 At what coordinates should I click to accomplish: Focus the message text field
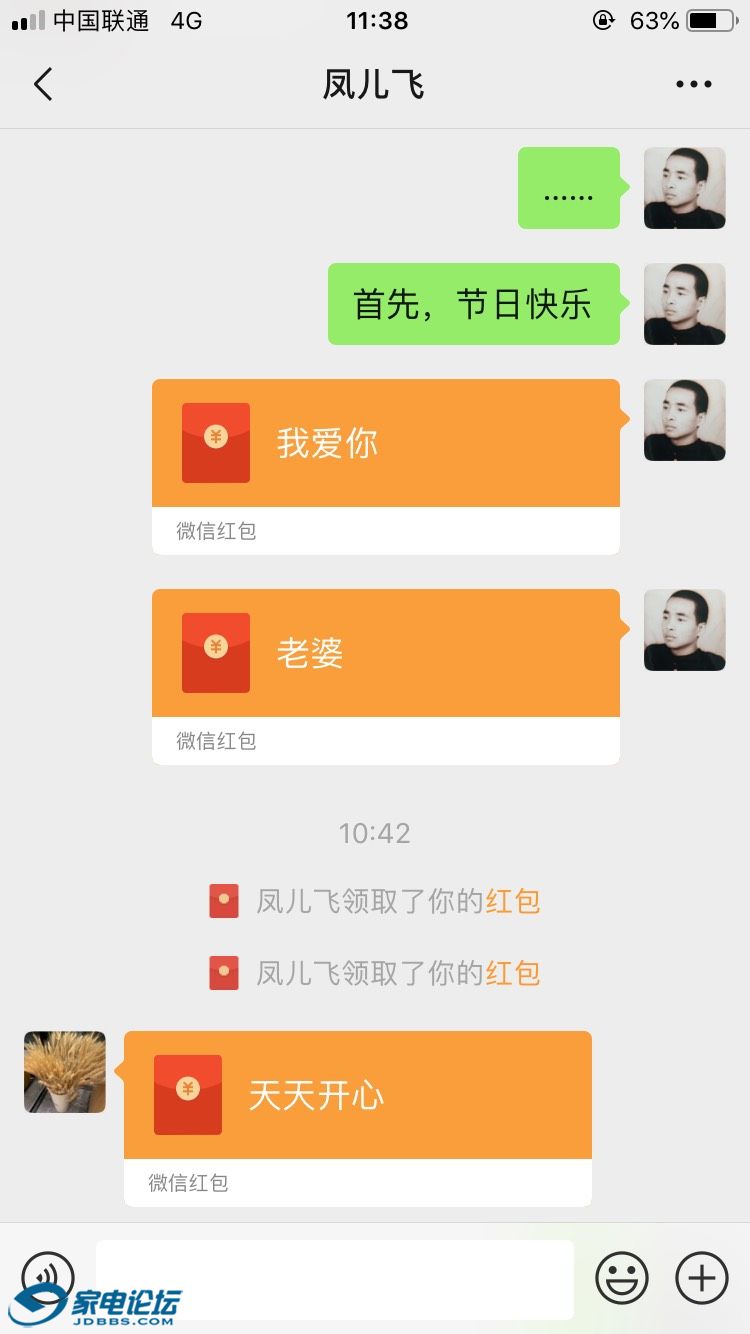[335, 1277]
